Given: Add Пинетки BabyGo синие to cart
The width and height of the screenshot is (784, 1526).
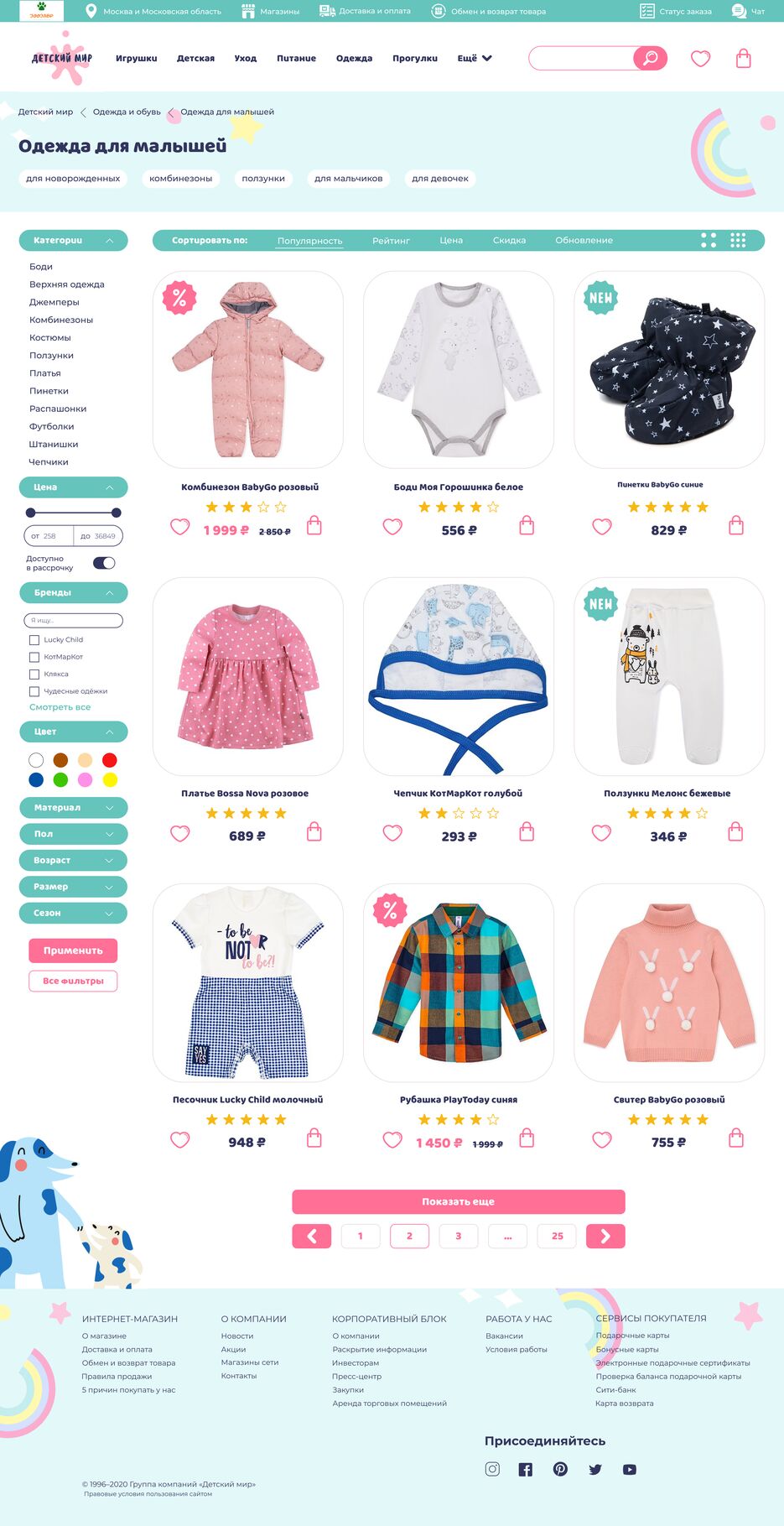Looking at the screenshot, I should tap(736, 526).
